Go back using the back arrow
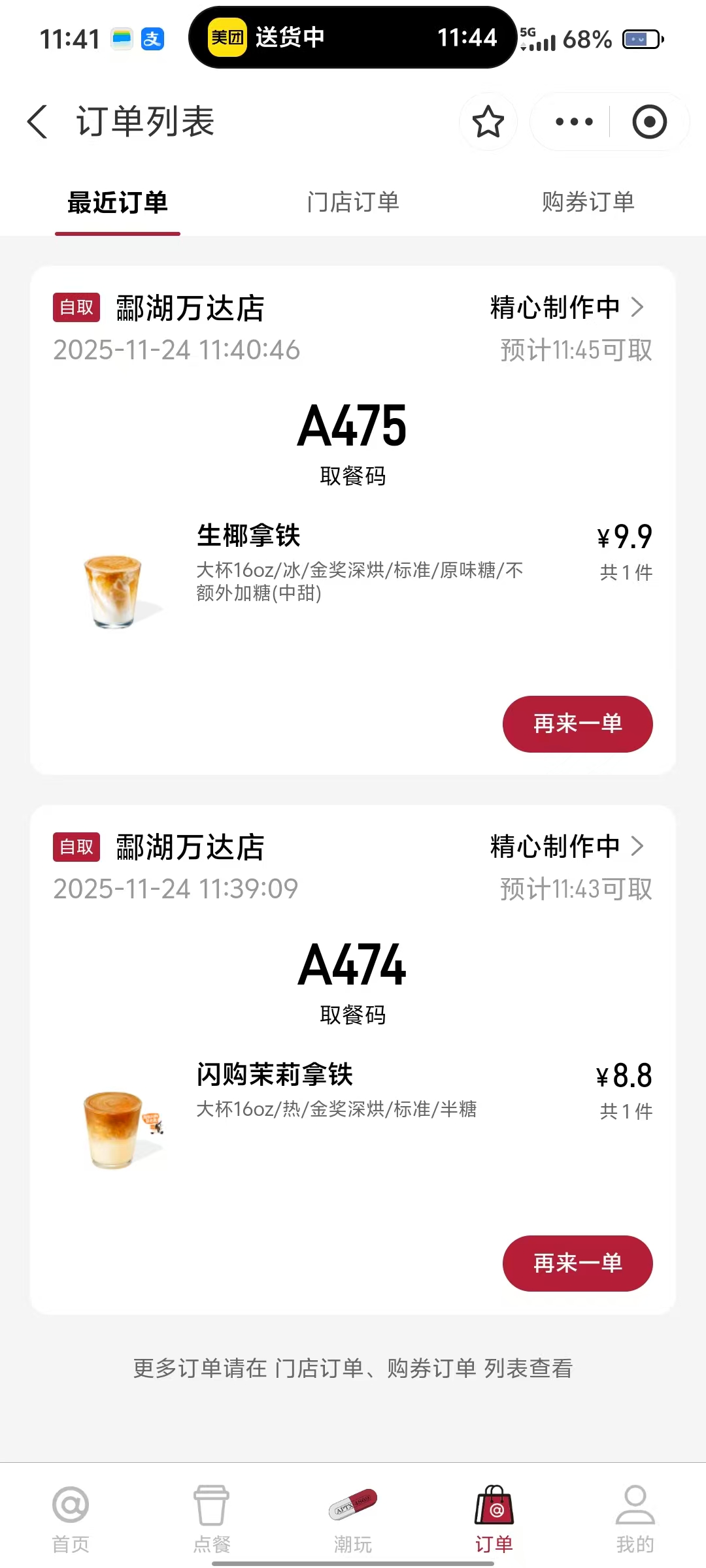The width and height of the screenshot is (706, 1568). pyautogui.click(x=37, y=122)
